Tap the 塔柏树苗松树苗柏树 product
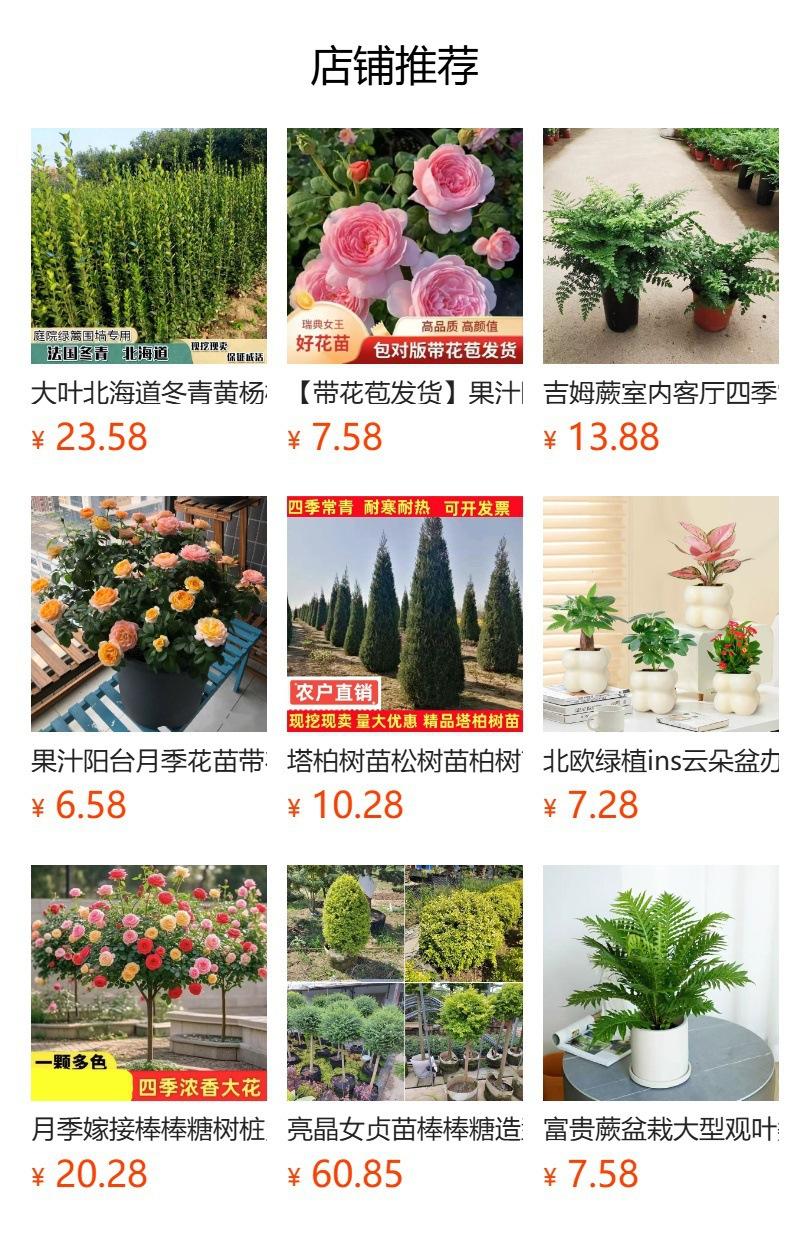Image resolution: width=790 pixels, height=1234 pixels. coord(405,614)
